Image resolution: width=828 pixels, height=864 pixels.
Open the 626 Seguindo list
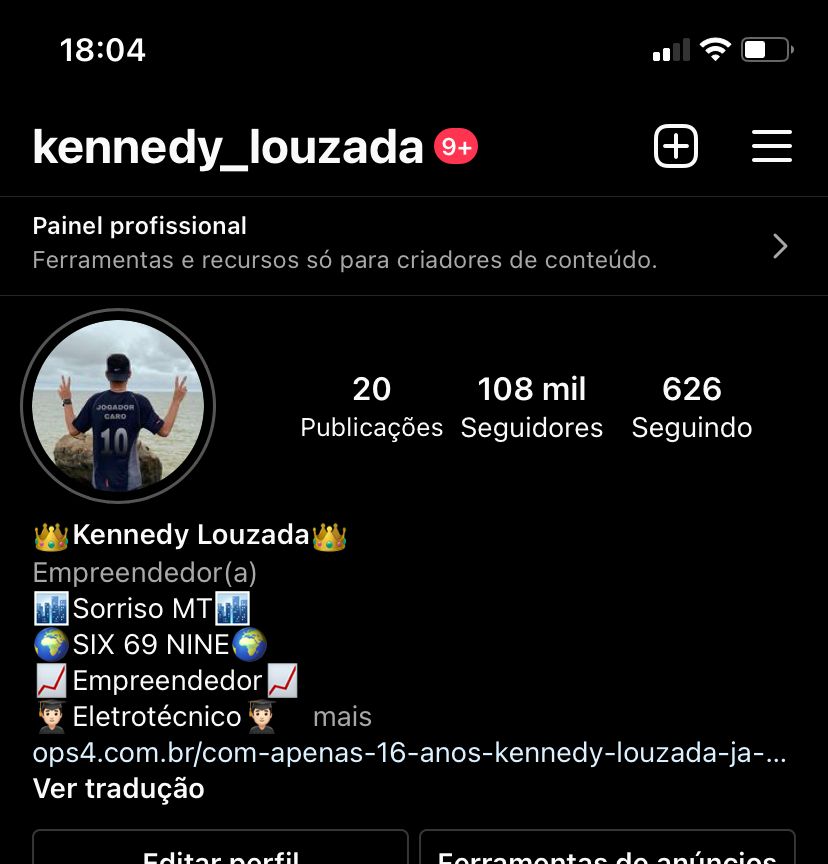692,407
